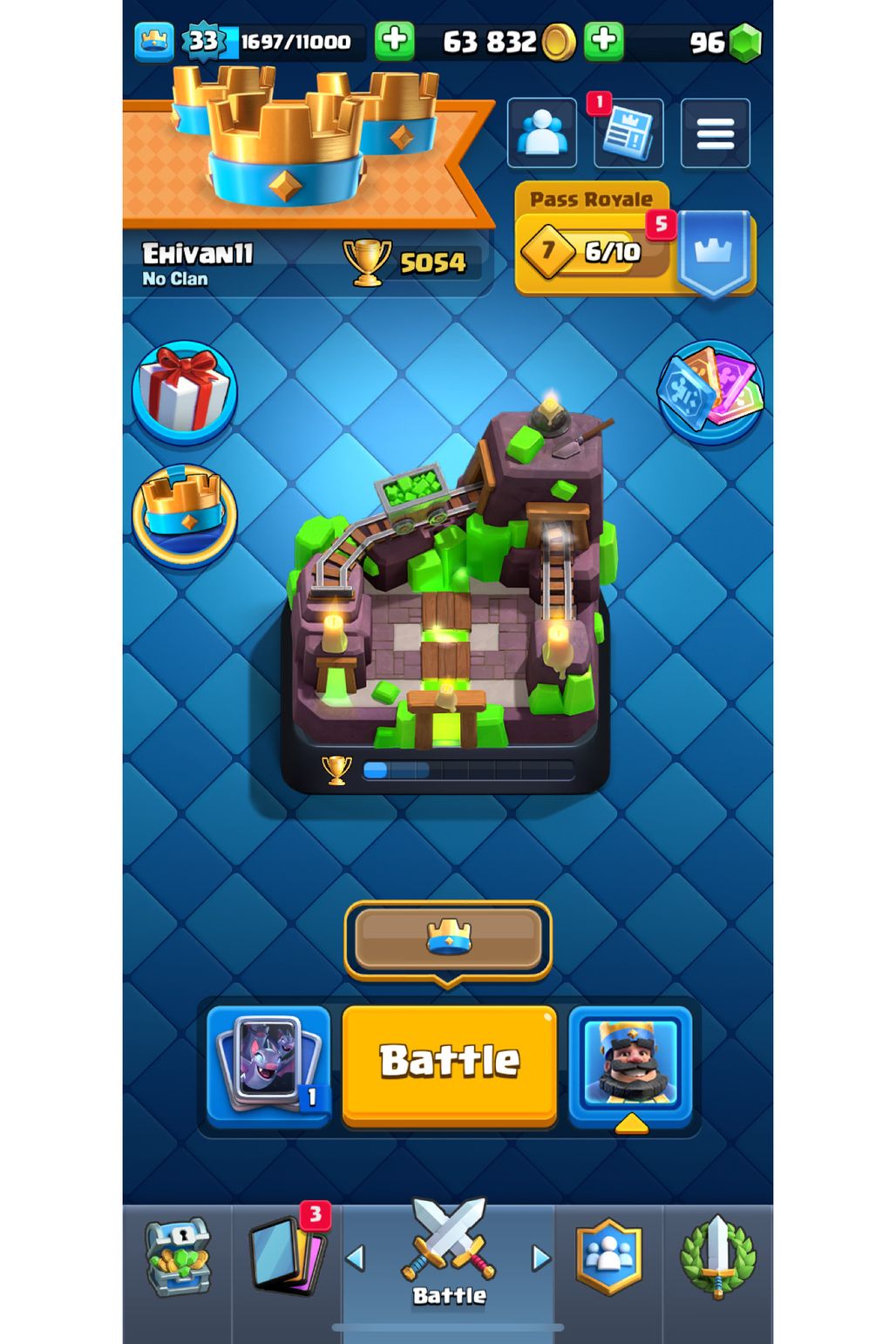Viewport: 896px width, 1344px height.
Task: Add more gold with plus button
Action: (x=603, y=41)
